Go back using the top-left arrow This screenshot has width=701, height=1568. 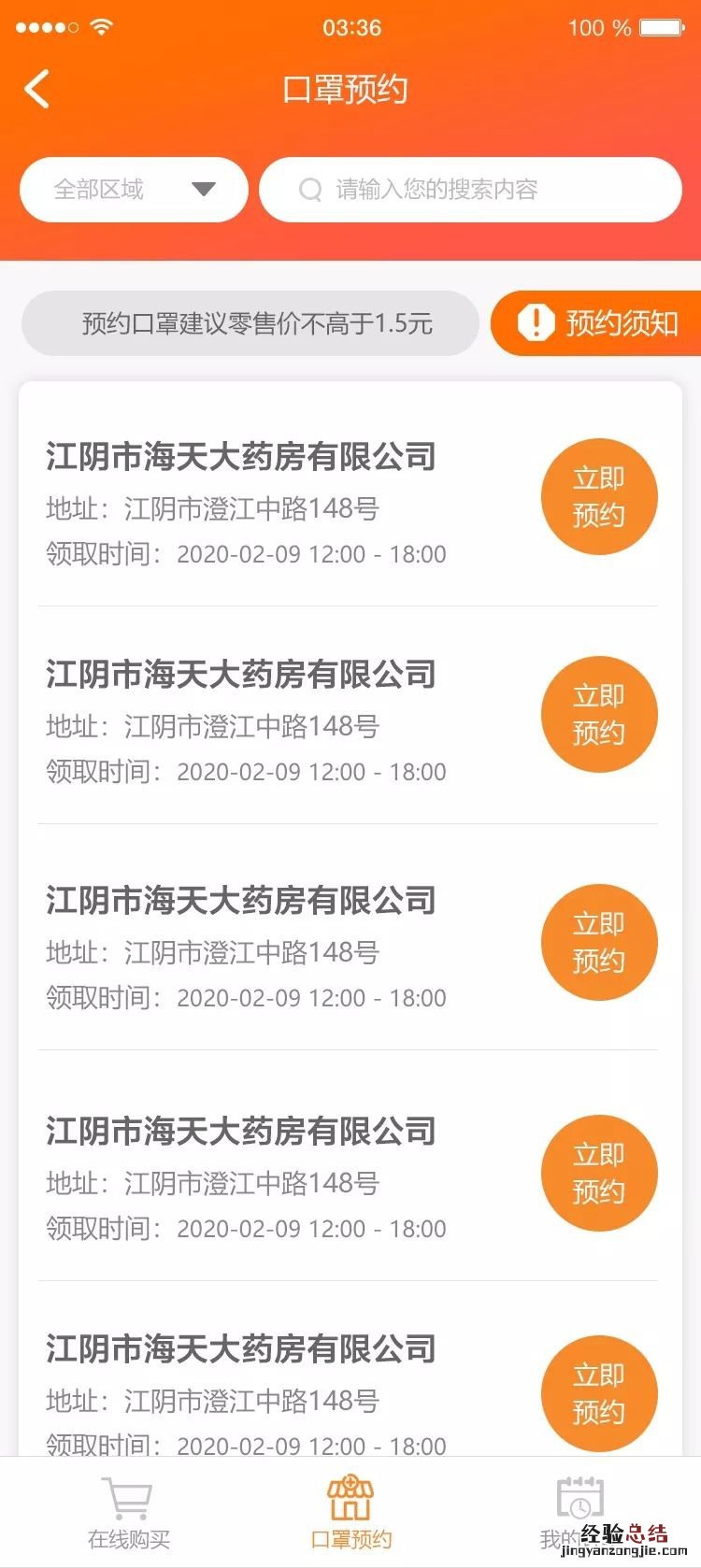pos(37,91)
